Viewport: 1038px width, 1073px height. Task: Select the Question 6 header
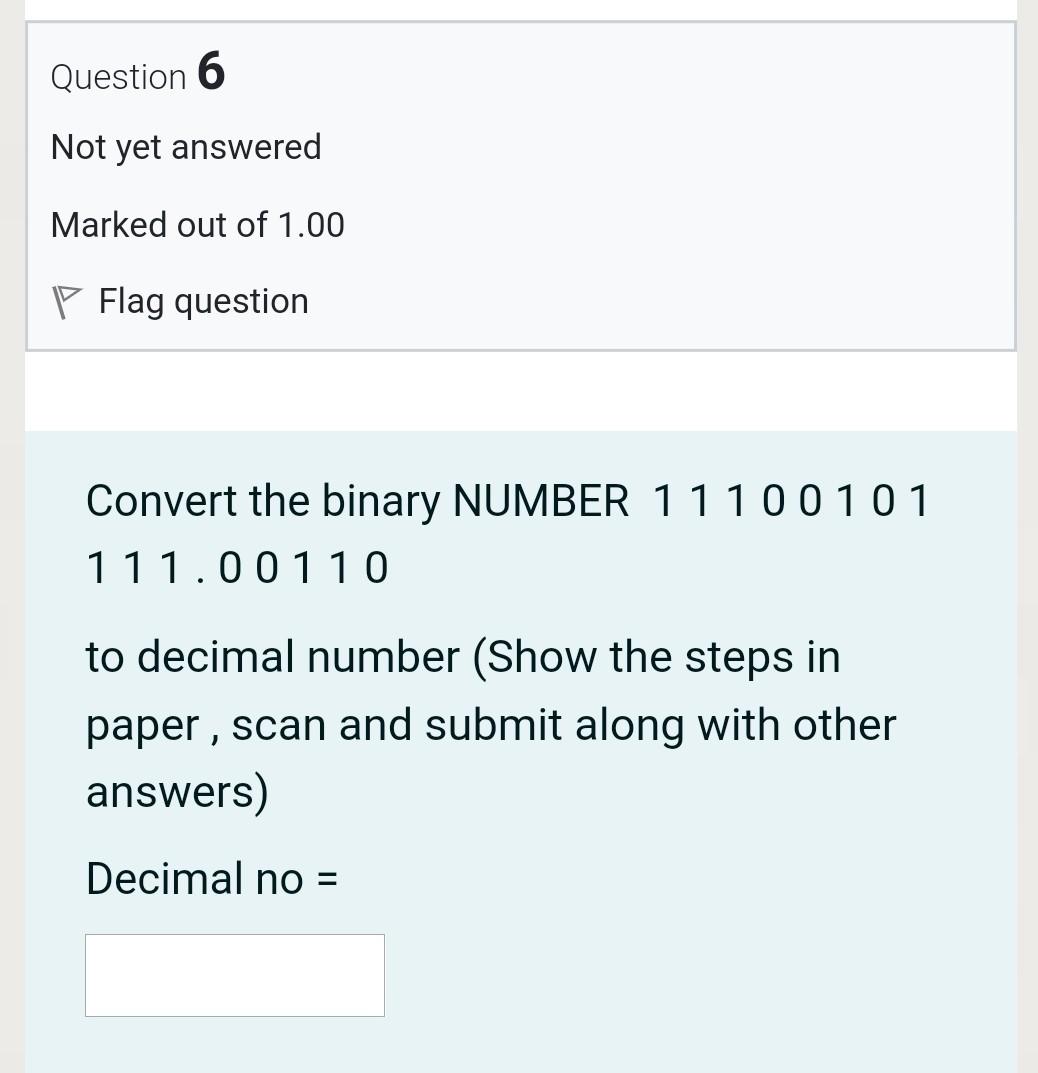(x=137, y=73)
